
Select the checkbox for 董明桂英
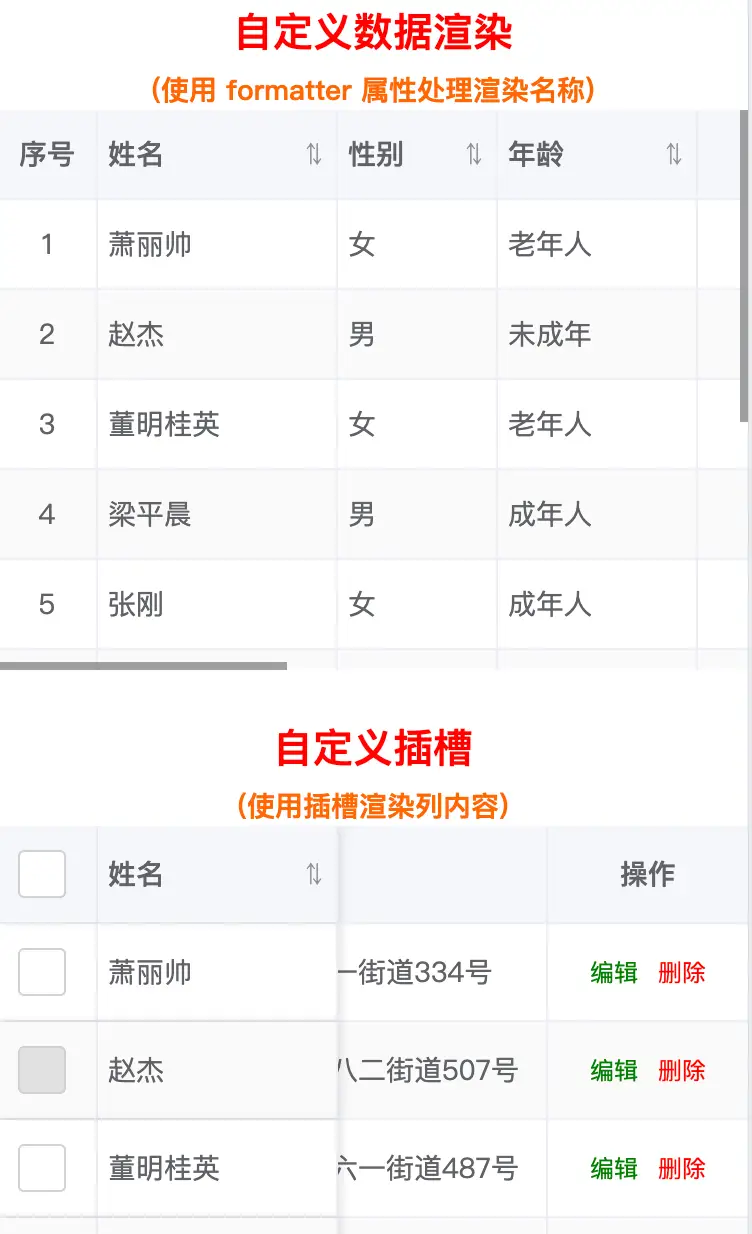point(42,1168)
